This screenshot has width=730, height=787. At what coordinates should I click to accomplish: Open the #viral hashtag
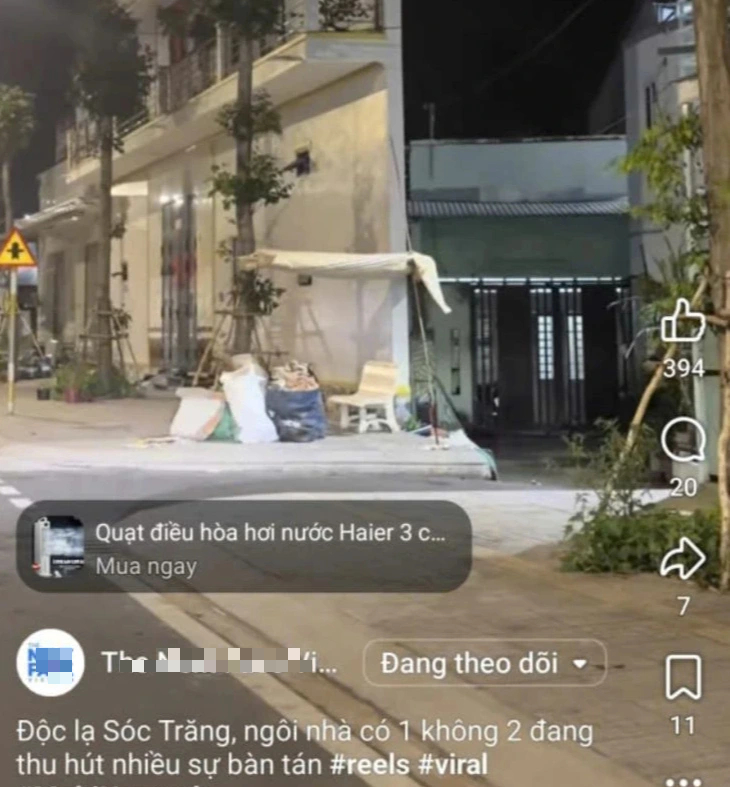click(x=453, y=766)
